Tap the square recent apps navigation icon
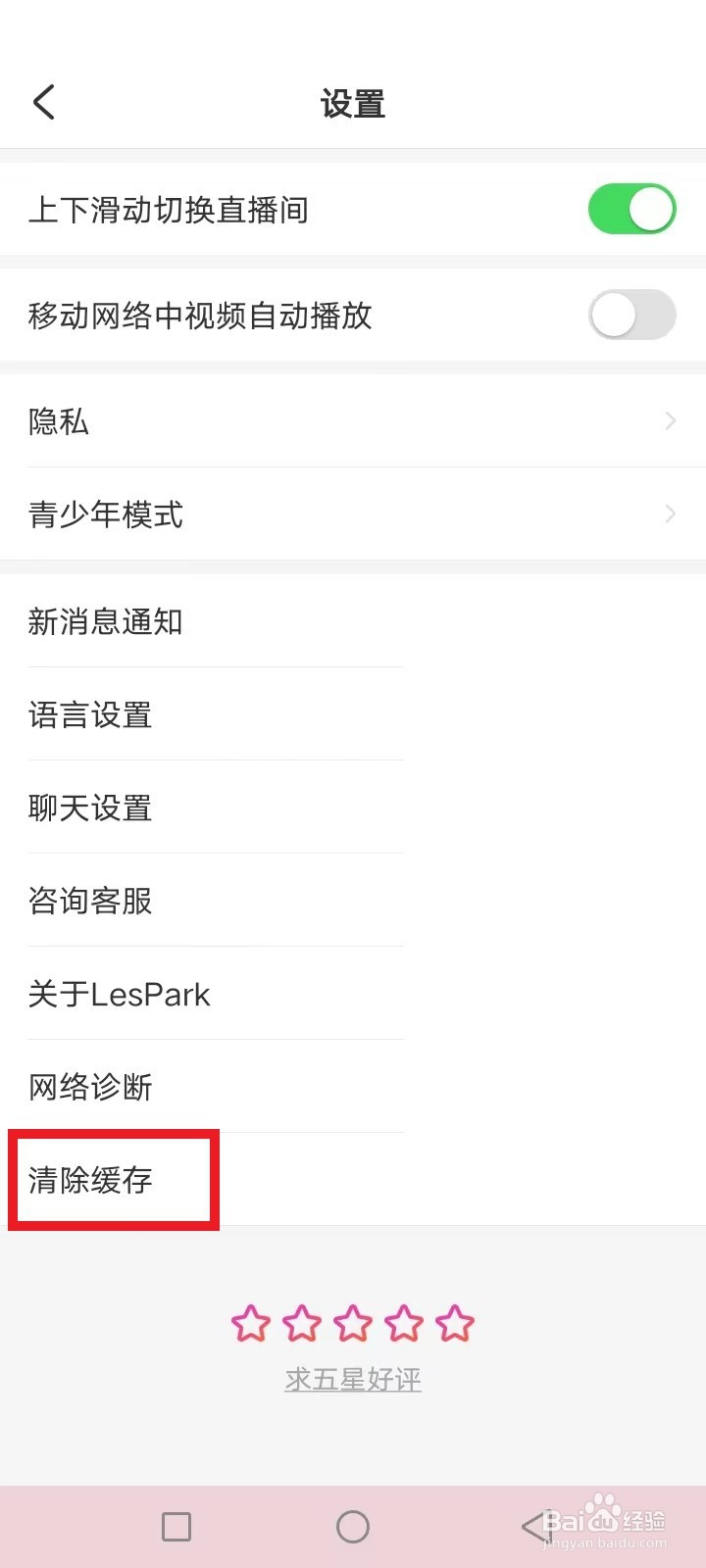 click(x=176, y=1526)
